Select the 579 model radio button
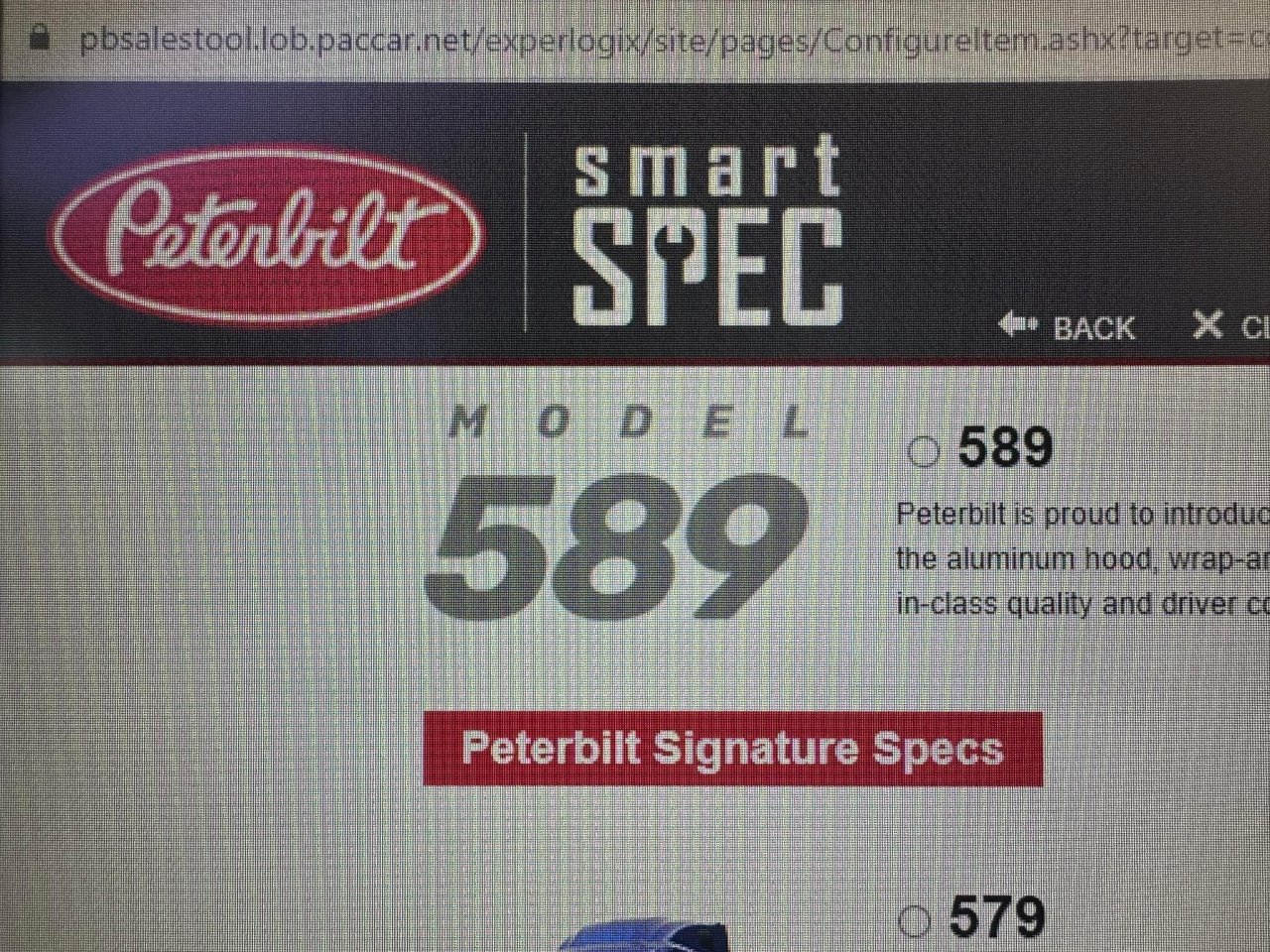1270x952 pixels. coord(915,921)
